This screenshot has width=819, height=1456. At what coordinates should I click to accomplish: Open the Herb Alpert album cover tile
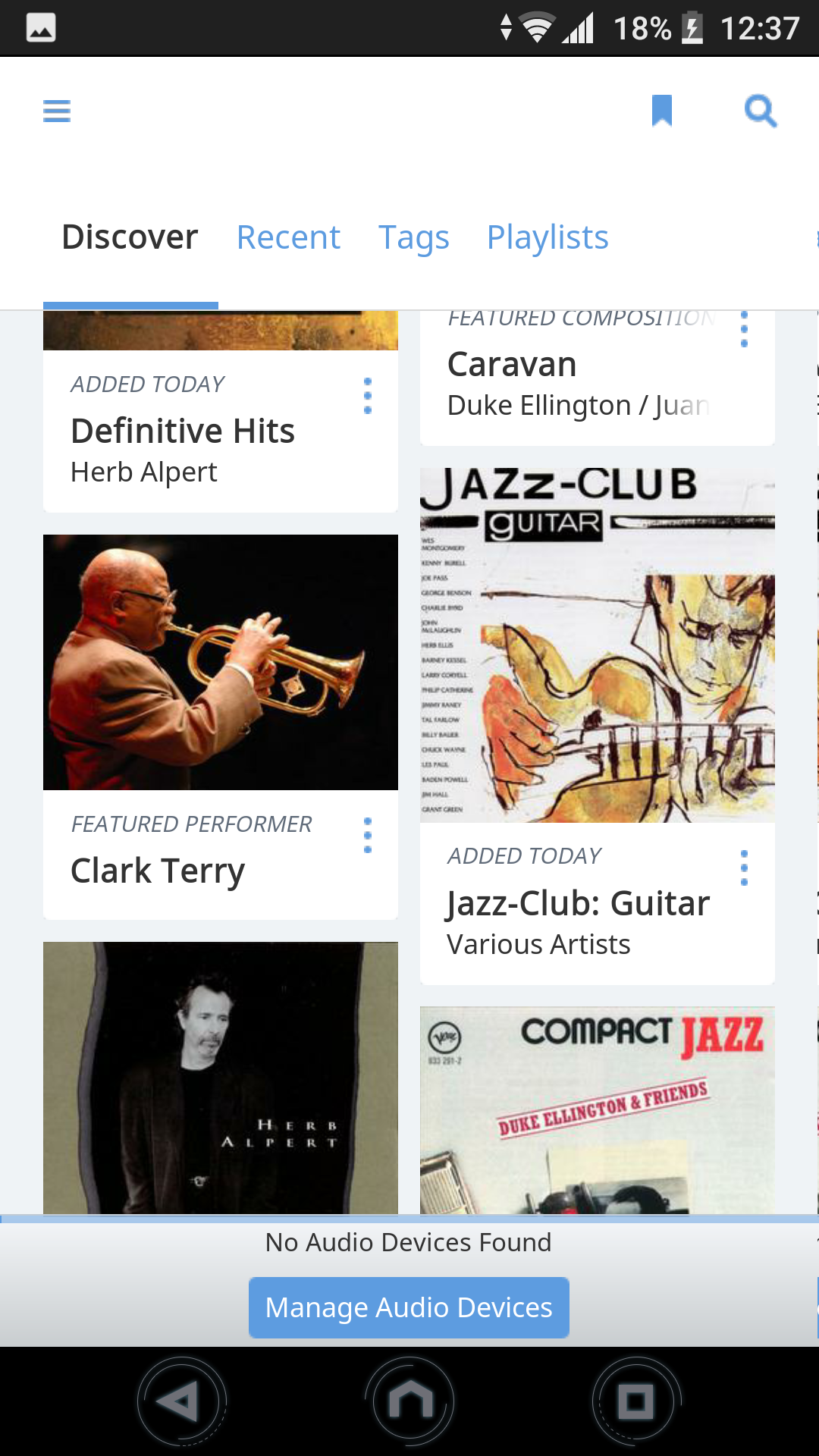coord(220,1078)
